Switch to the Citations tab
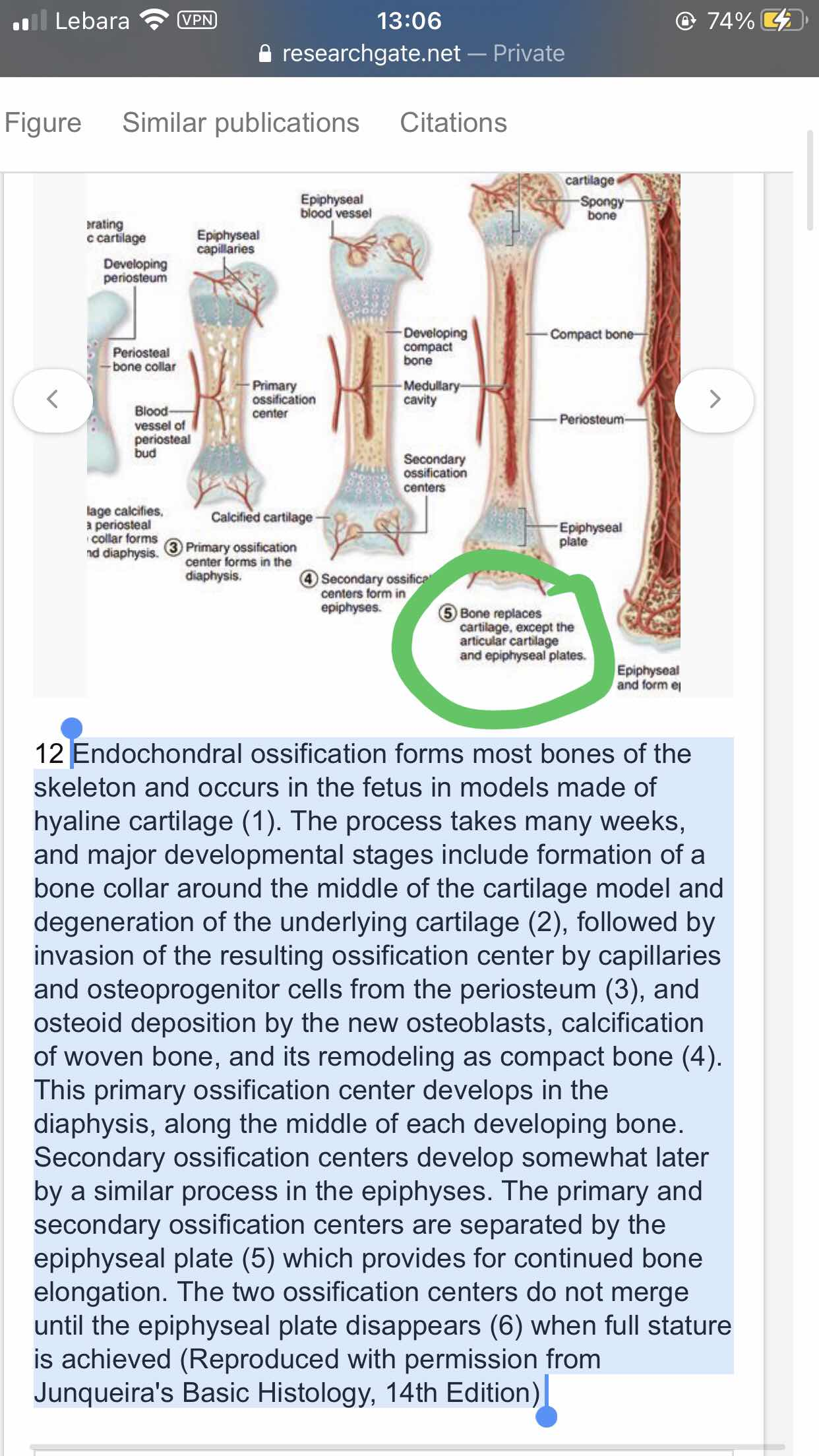Screen dimensions: 819x1456 pos(453,123)
